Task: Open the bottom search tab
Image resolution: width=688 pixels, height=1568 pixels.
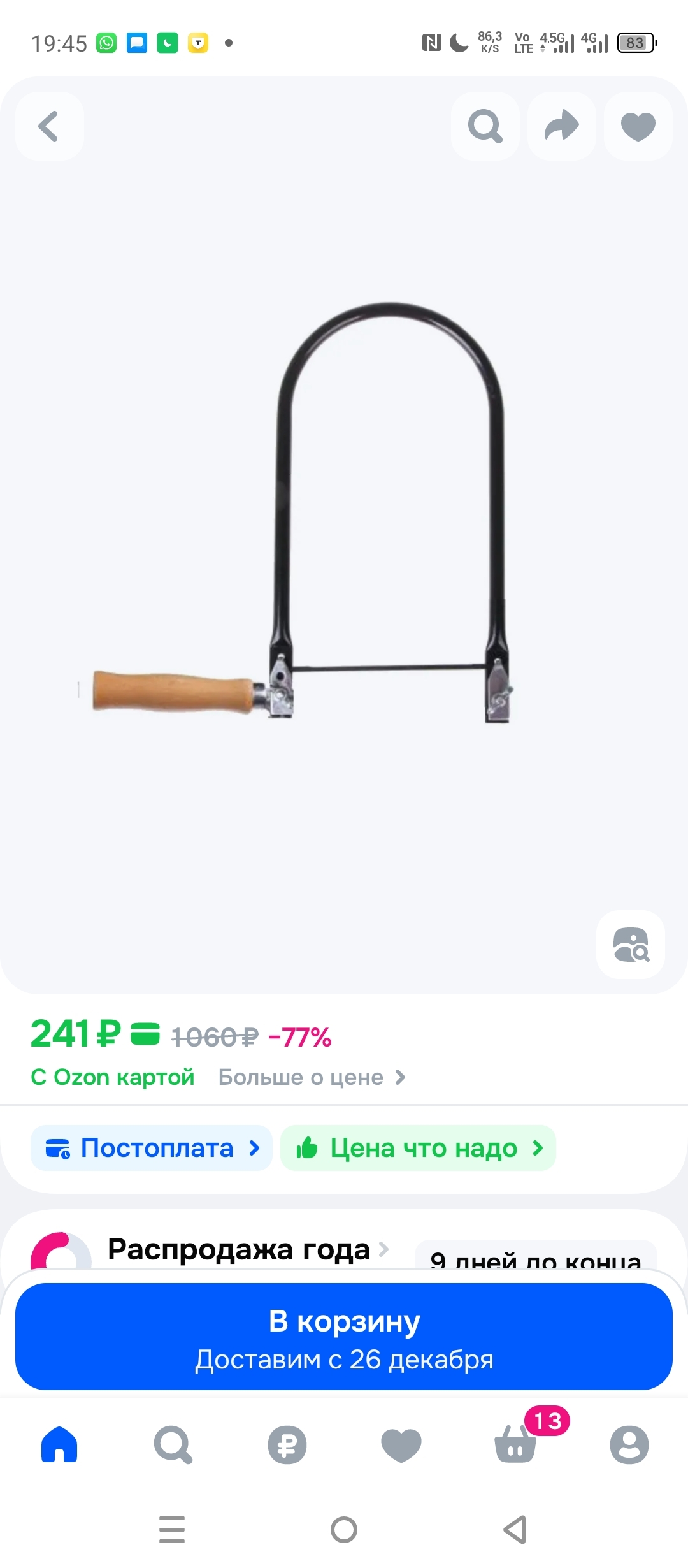Action: coord(173,1444)
